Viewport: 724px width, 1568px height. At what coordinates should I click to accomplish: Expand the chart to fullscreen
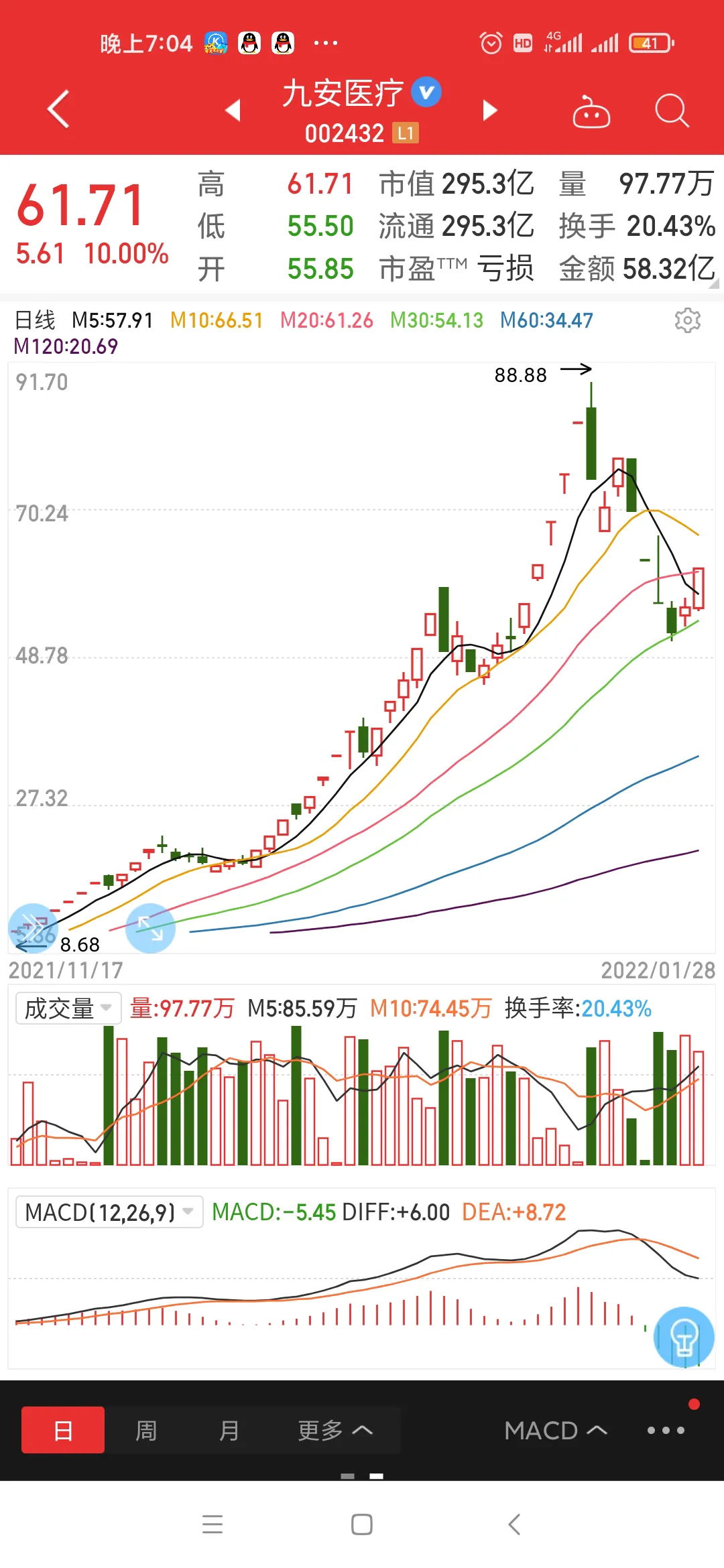[150, 928]
